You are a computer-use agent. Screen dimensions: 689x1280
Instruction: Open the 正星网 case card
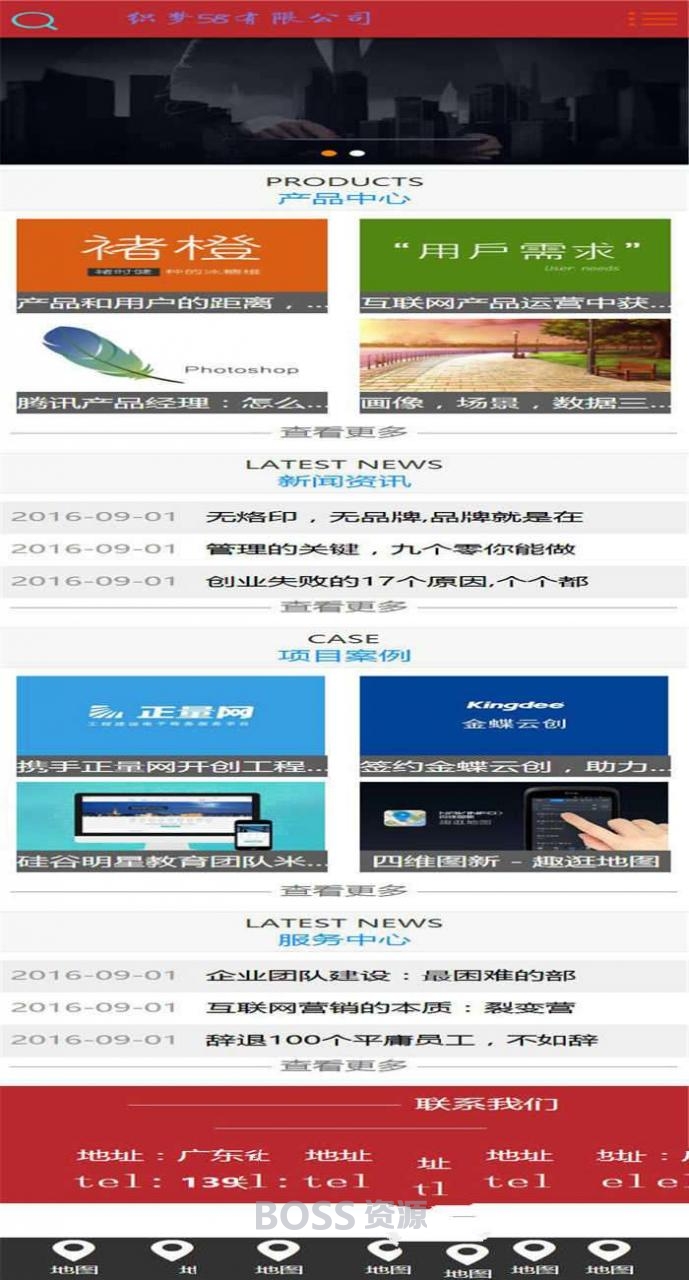point(171,725)
